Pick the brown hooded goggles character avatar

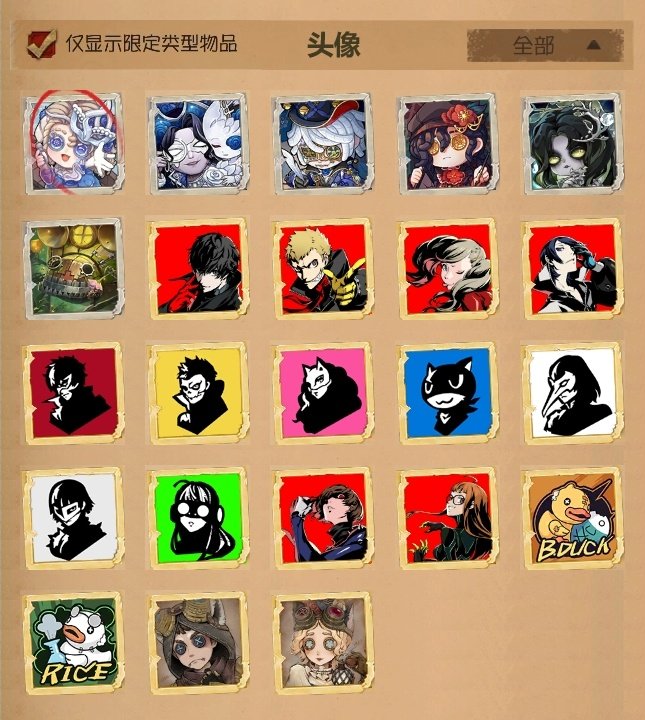196,641
